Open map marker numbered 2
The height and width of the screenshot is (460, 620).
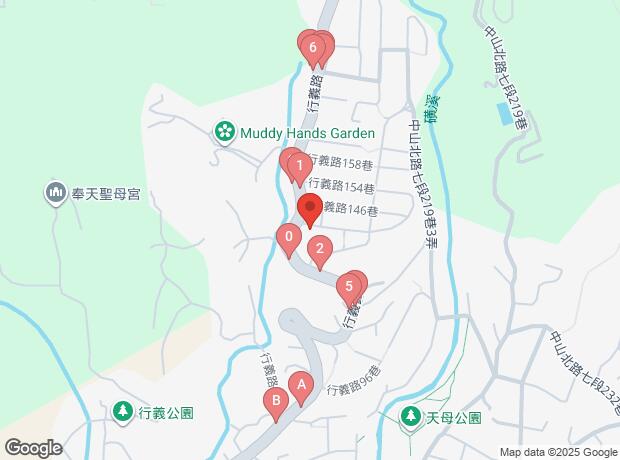point(319,250)
